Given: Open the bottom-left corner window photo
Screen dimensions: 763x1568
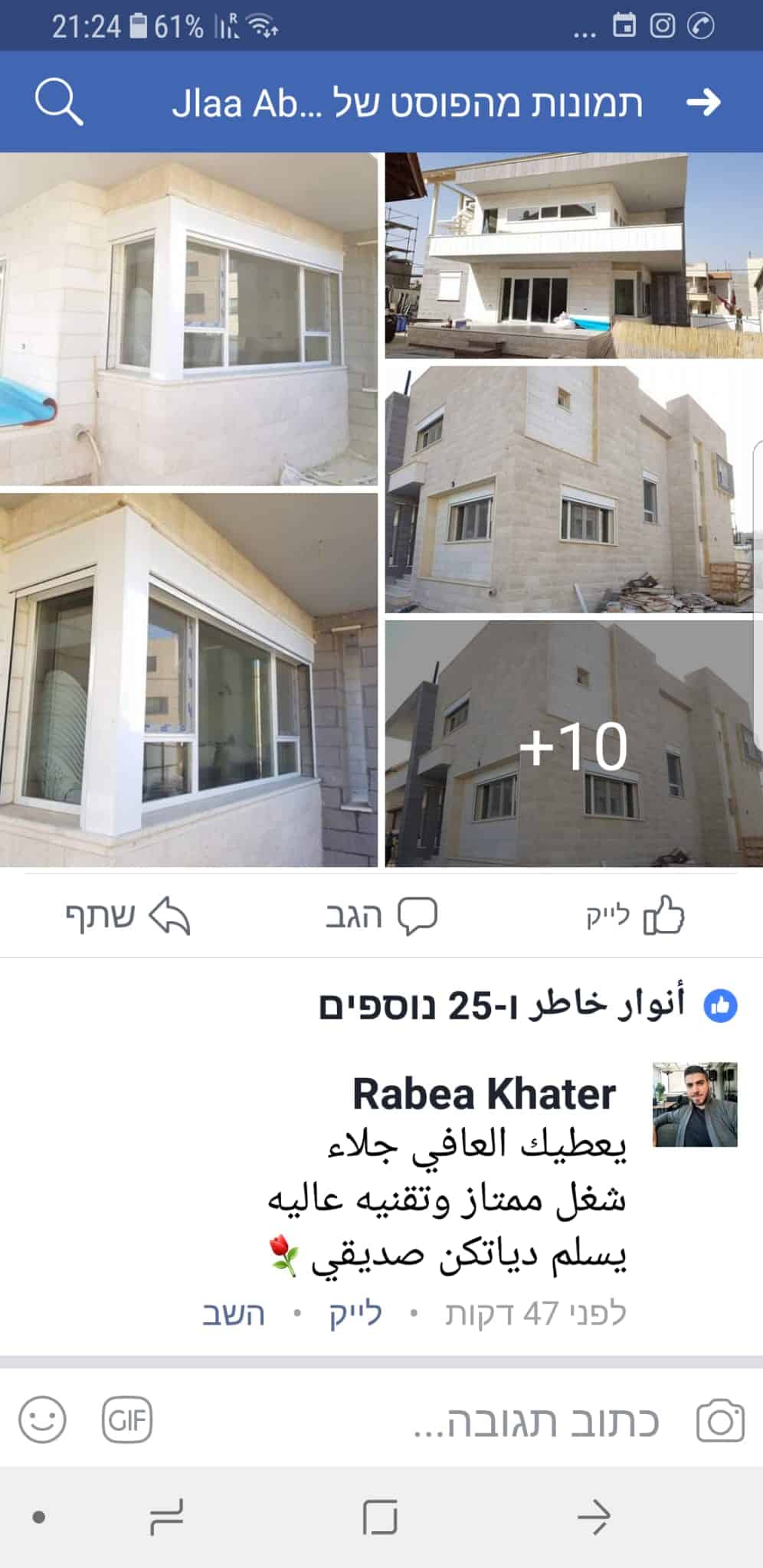Looking at the screenshot, I should click(188, 680).
